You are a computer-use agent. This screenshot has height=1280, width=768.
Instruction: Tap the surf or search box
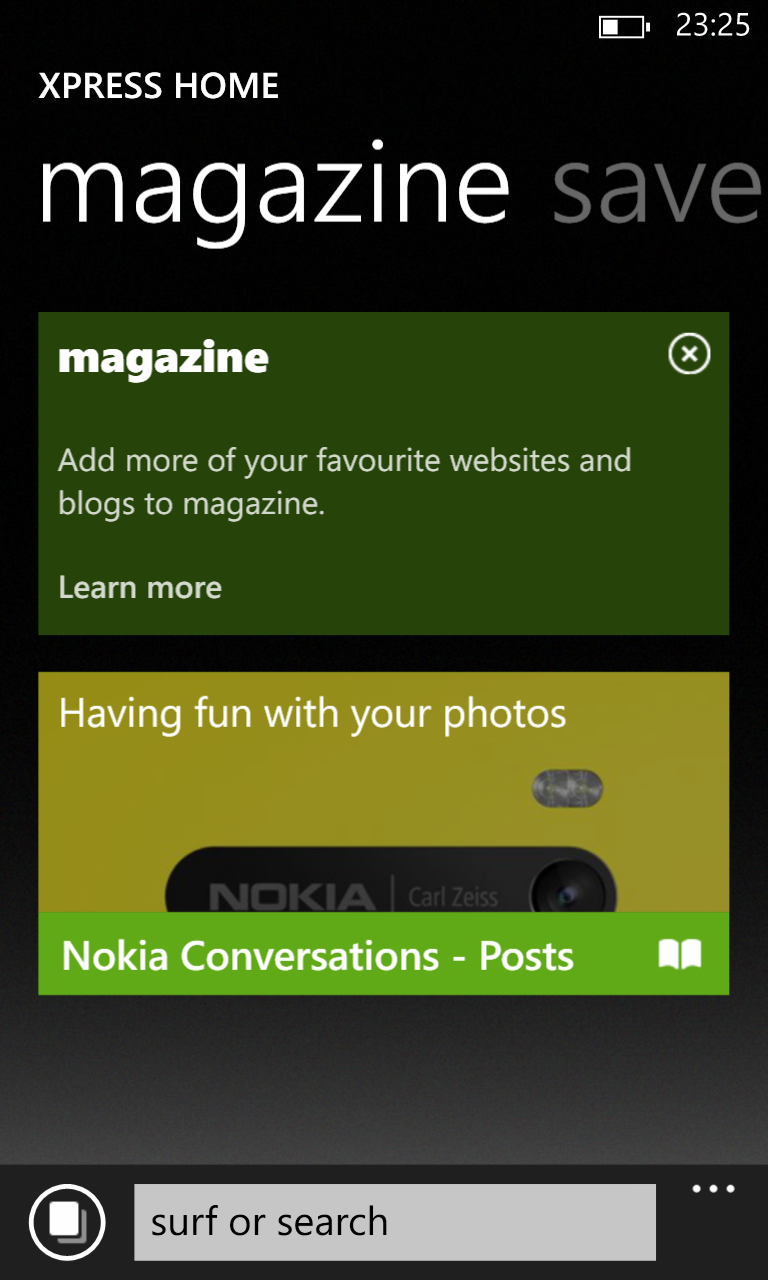pos(395,1222)
